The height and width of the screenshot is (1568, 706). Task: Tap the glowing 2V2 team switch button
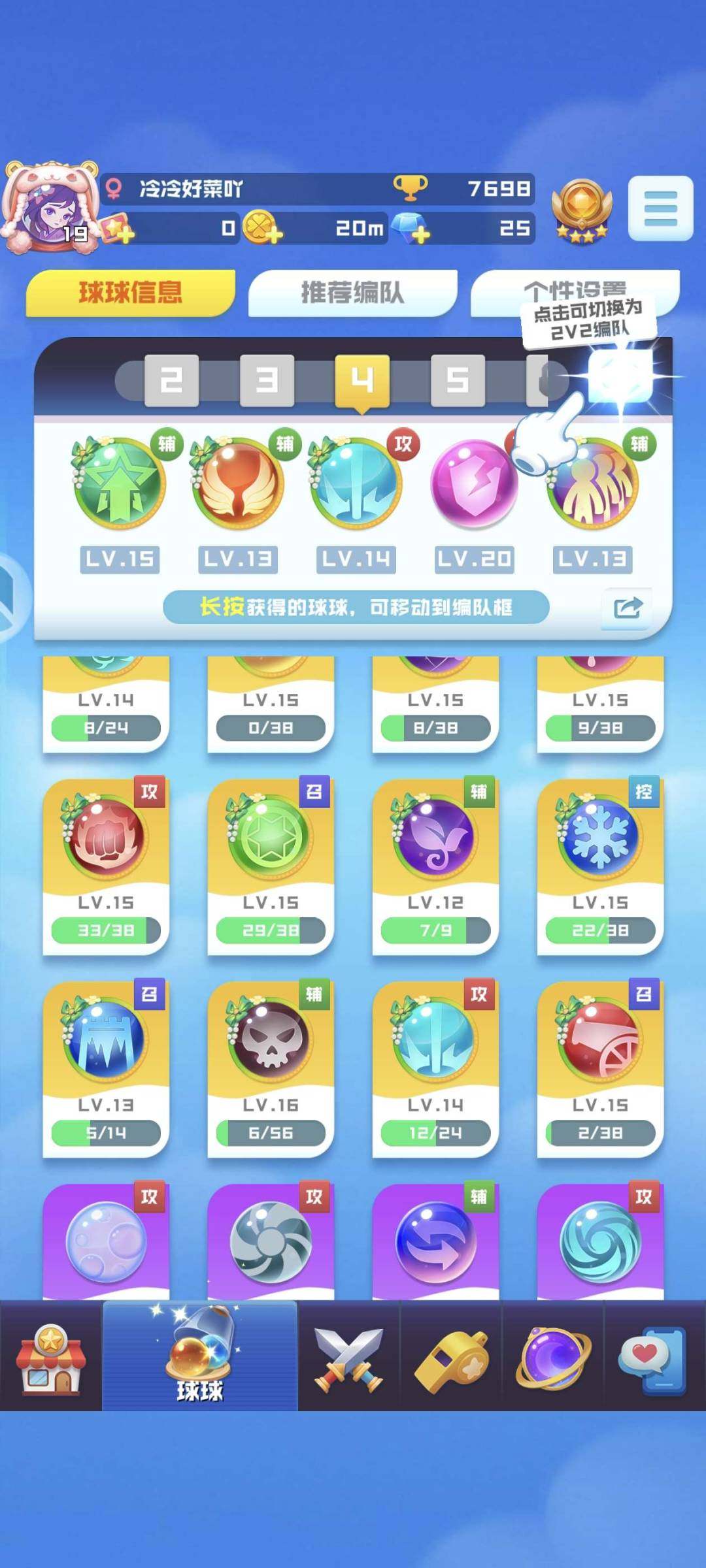tap(620, 376)
